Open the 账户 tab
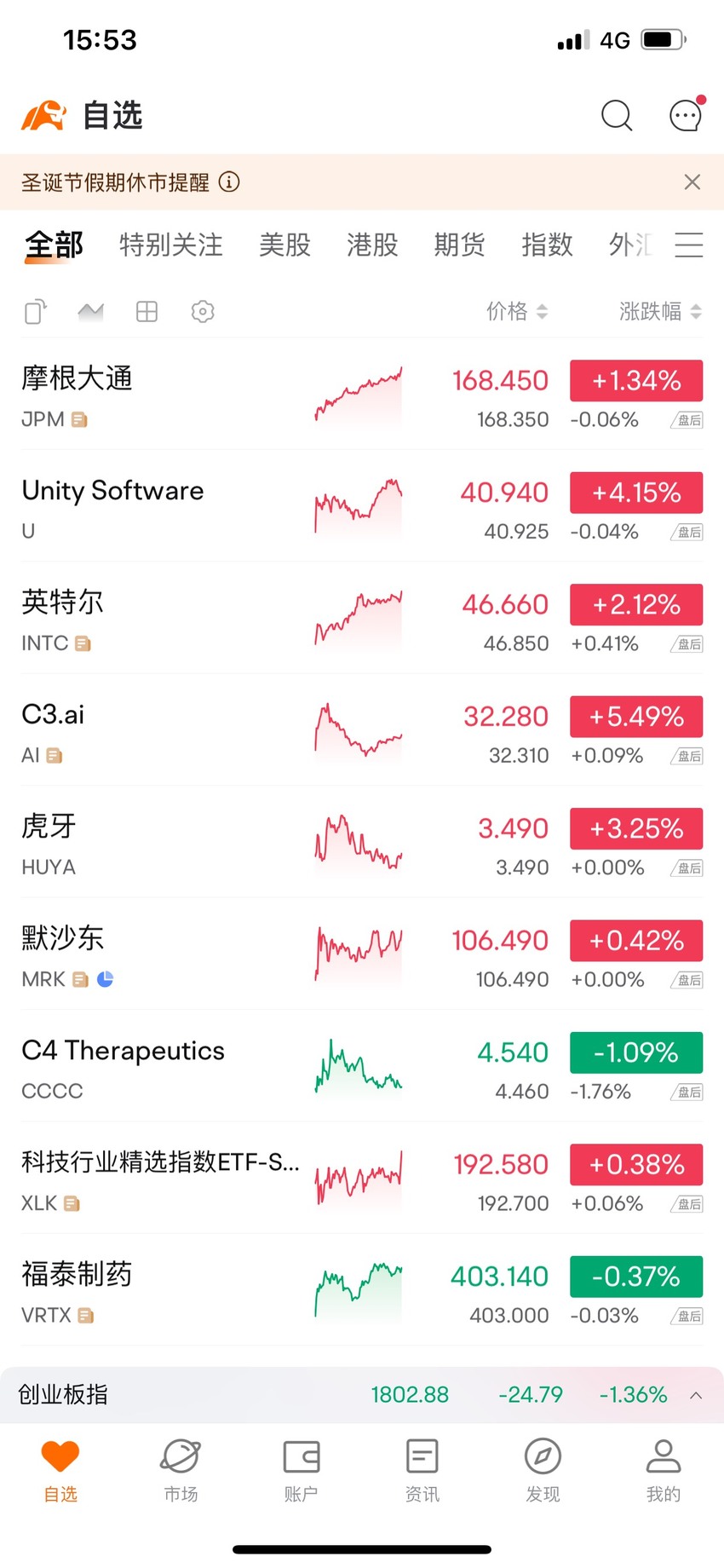Image resolution: width=724 pixels, height=1568 pixels. tap(301, 1471)
